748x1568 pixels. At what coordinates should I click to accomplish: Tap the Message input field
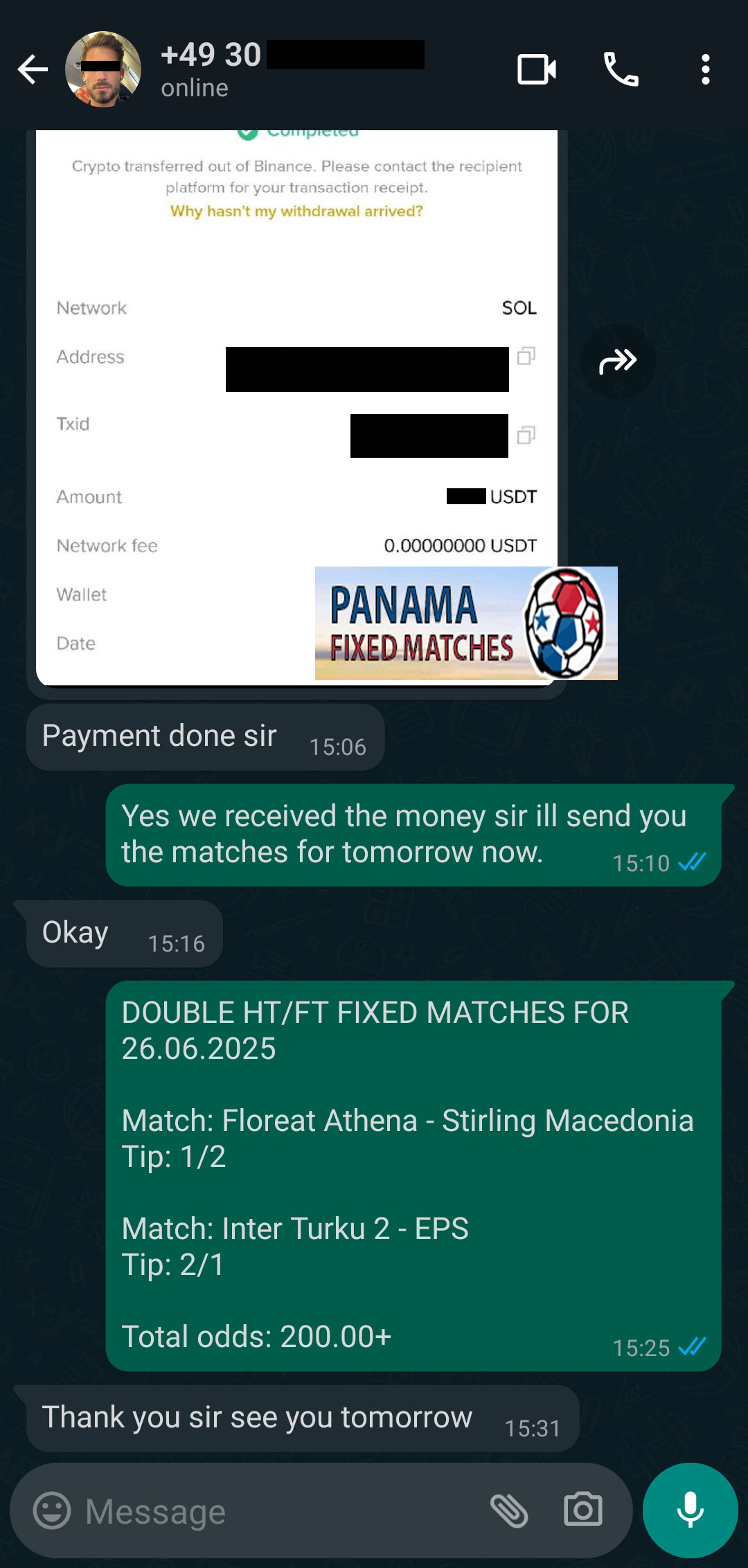(277, 1511)
